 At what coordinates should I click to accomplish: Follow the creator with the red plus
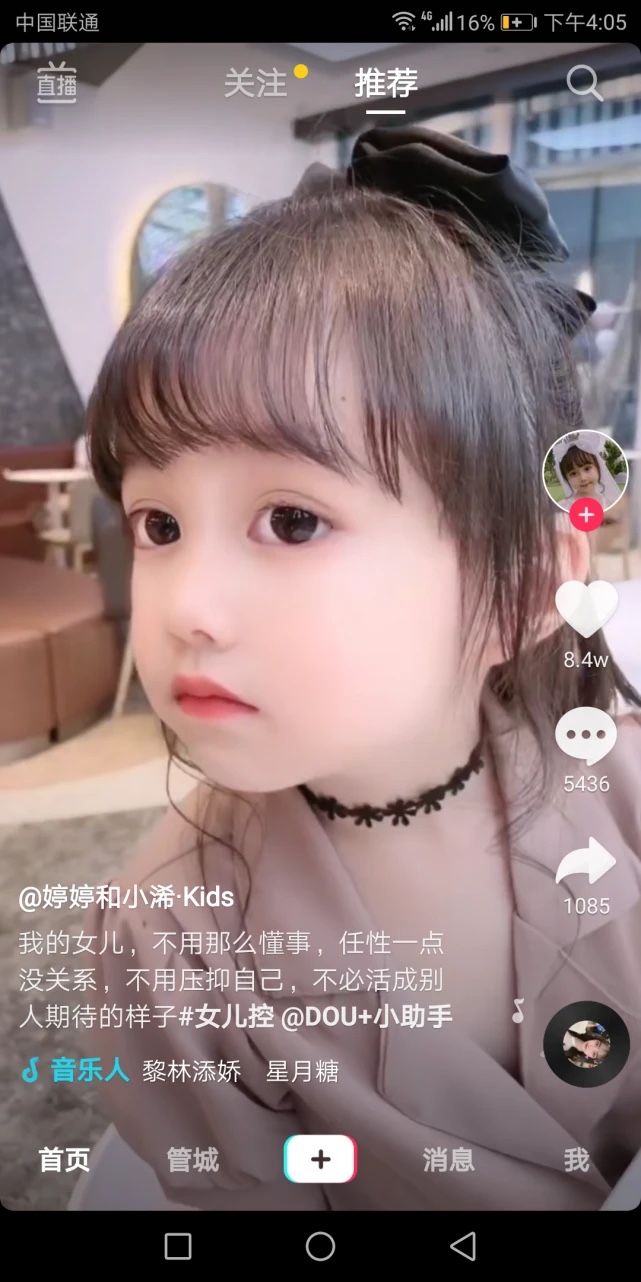coord(585,516)
